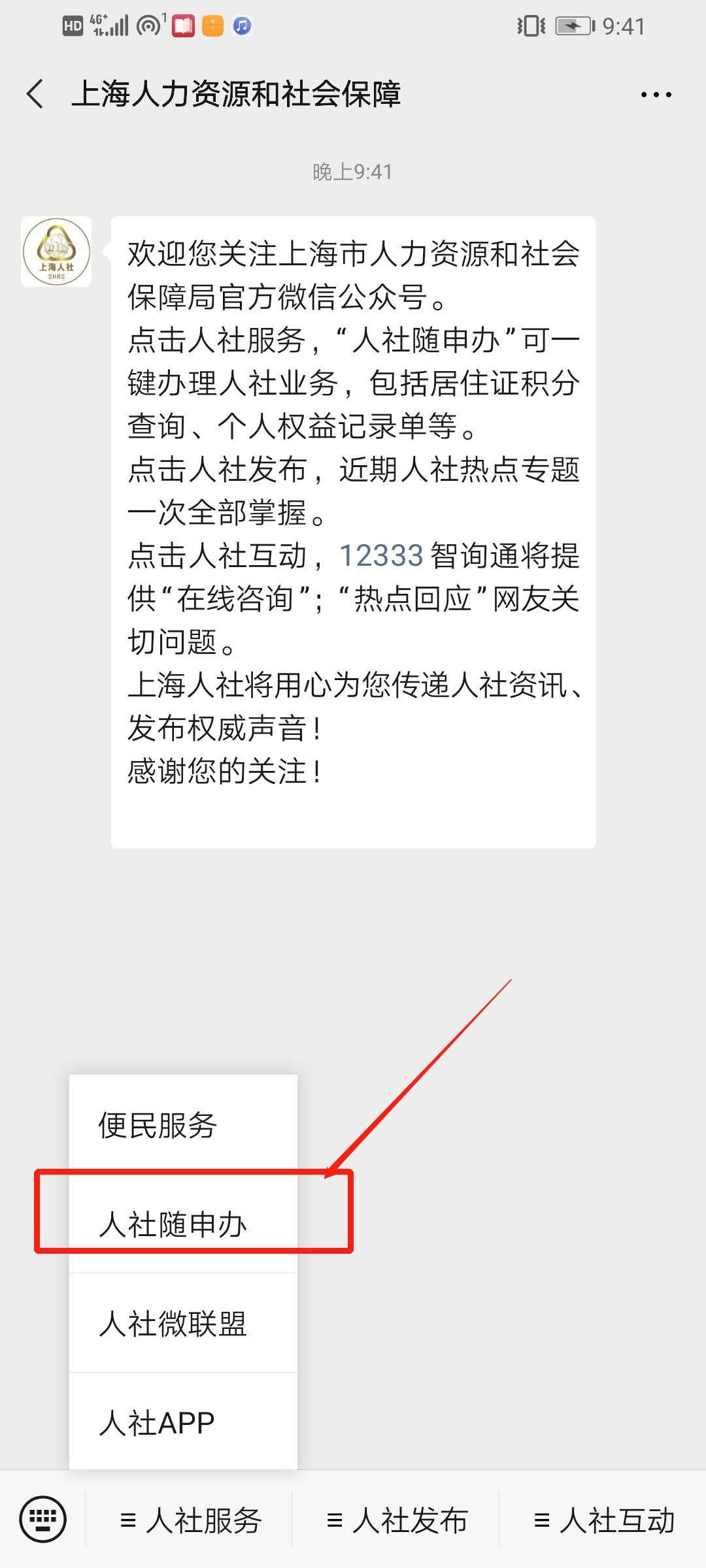The width and height of the screenshot is (706, 1568).
Task: Open the account avatar profile
Action: click(56, 252)
